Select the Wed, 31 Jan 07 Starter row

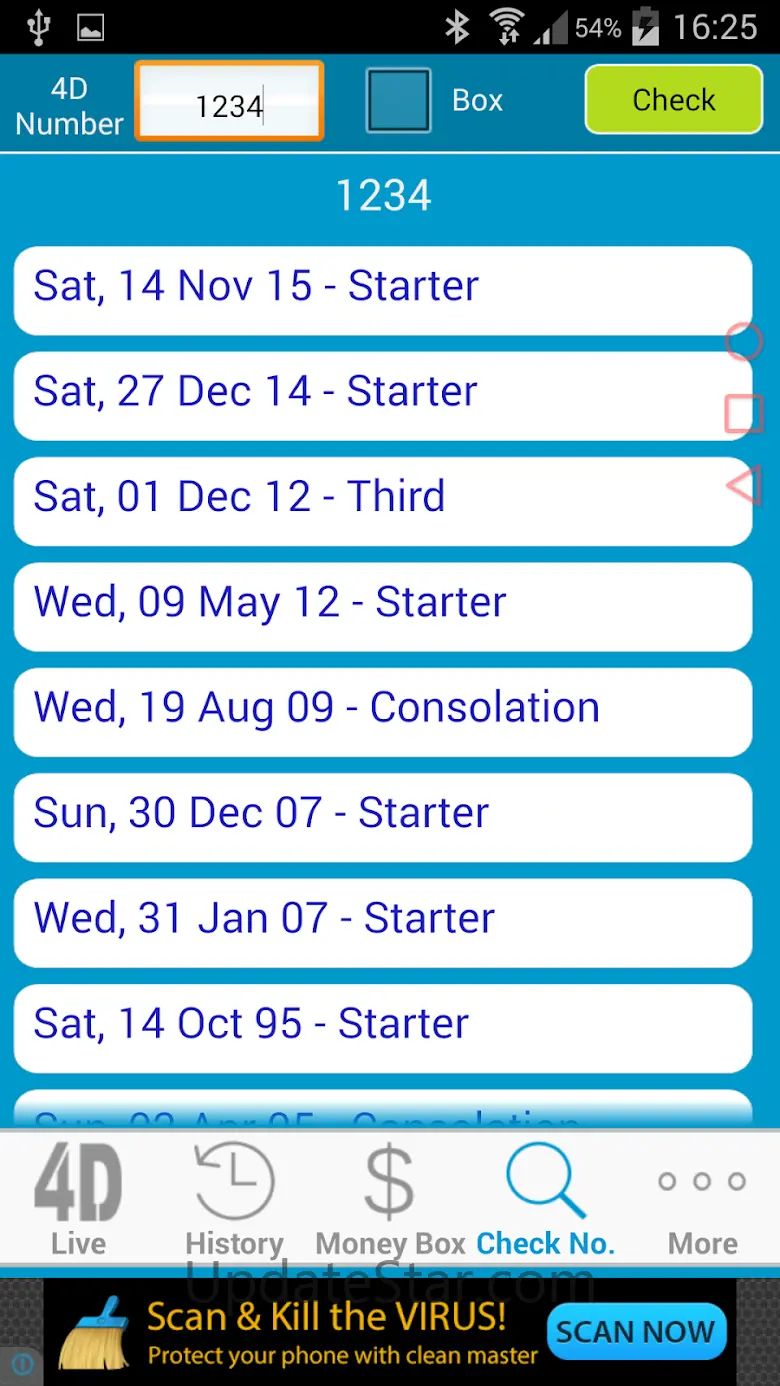coord(382,919)
